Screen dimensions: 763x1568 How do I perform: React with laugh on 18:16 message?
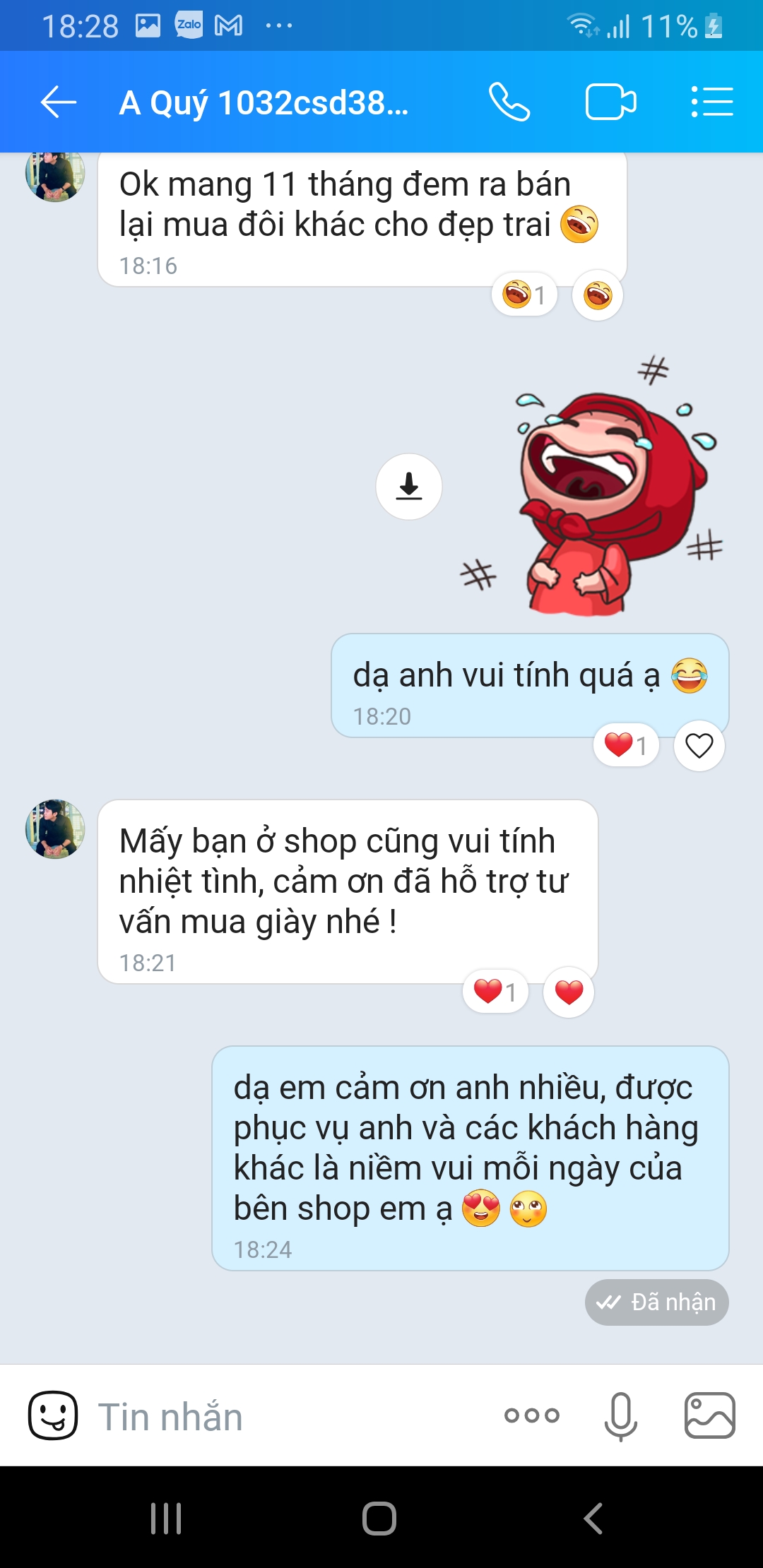[x=598, y=295]
